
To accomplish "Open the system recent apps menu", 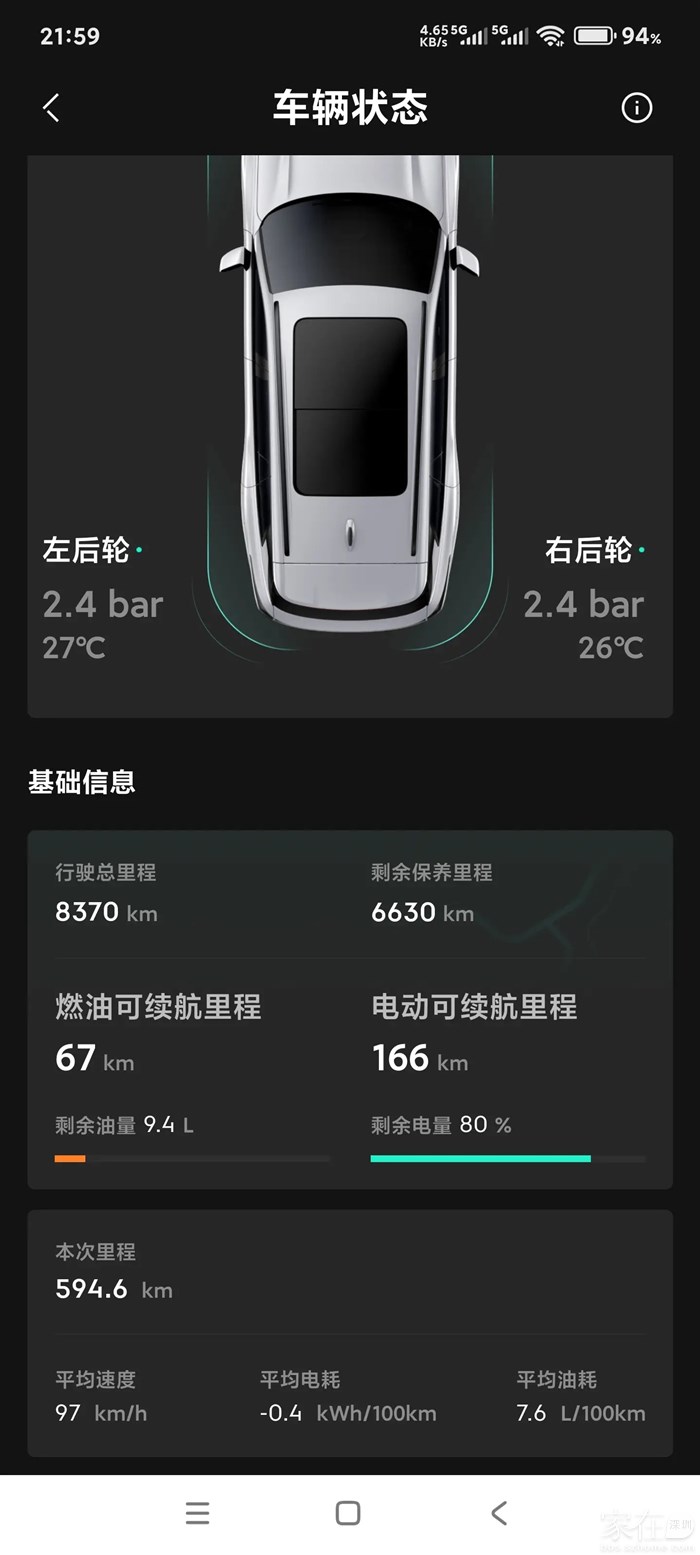I will (198, 1513).
